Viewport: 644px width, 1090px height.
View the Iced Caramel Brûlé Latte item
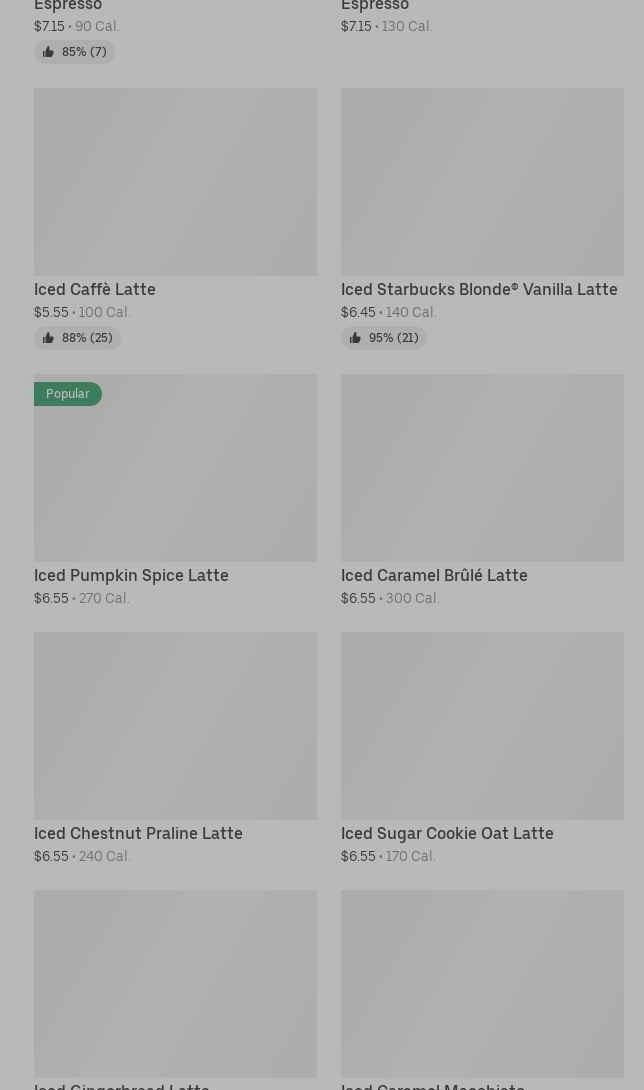click(x=482, y=490)
